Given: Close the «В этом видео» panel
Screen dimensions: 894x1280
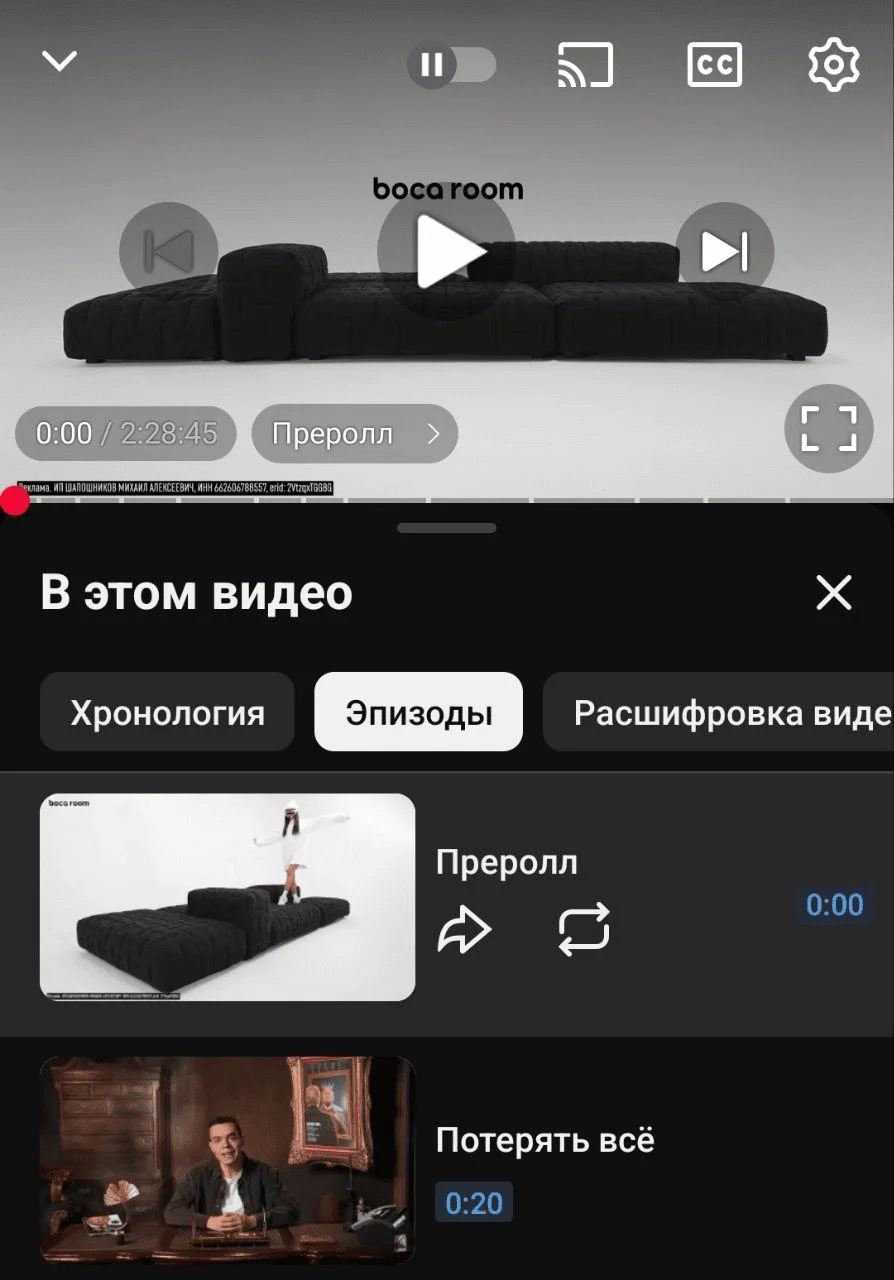Looking at the screenshot, I should tap(833, 593).
